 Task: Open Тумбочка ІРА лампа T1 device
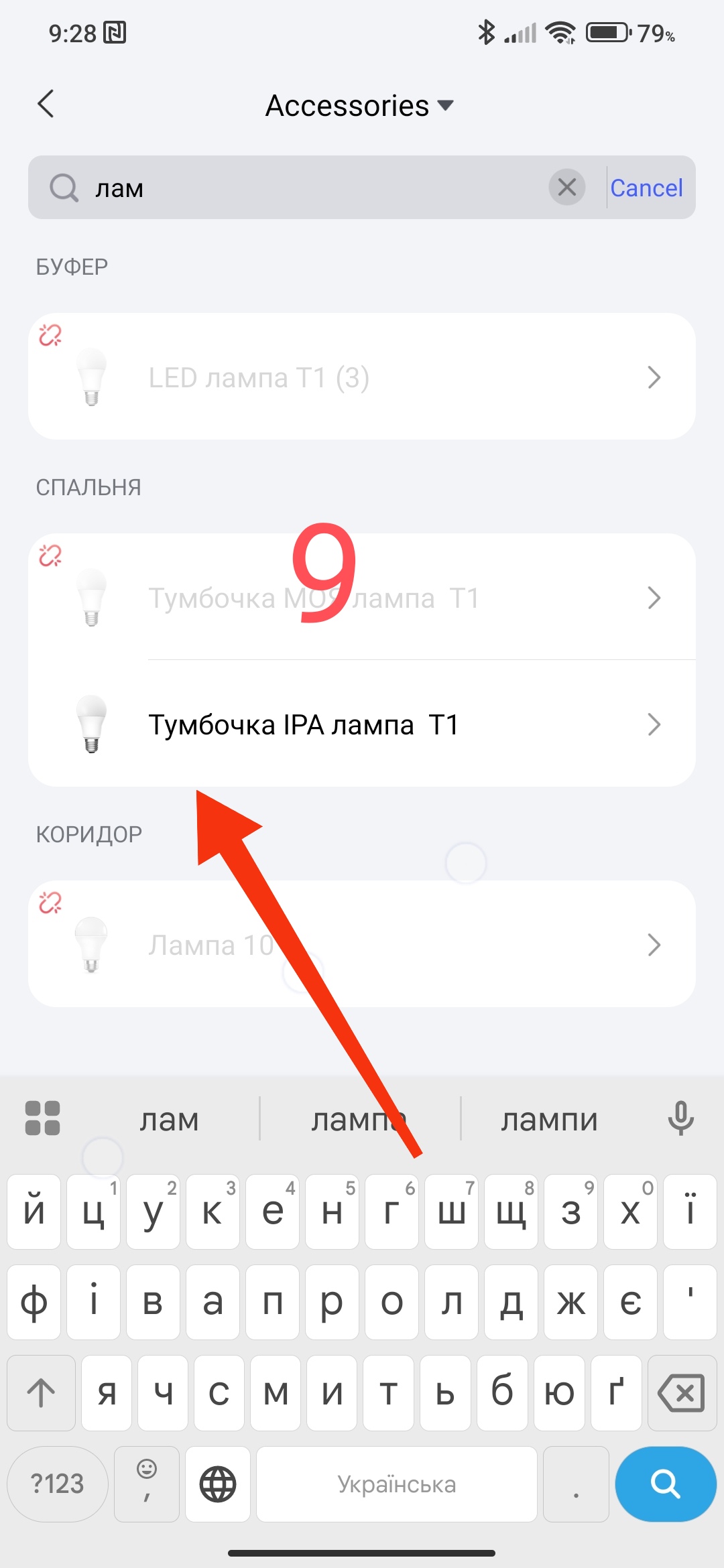[x=361, y=724]
